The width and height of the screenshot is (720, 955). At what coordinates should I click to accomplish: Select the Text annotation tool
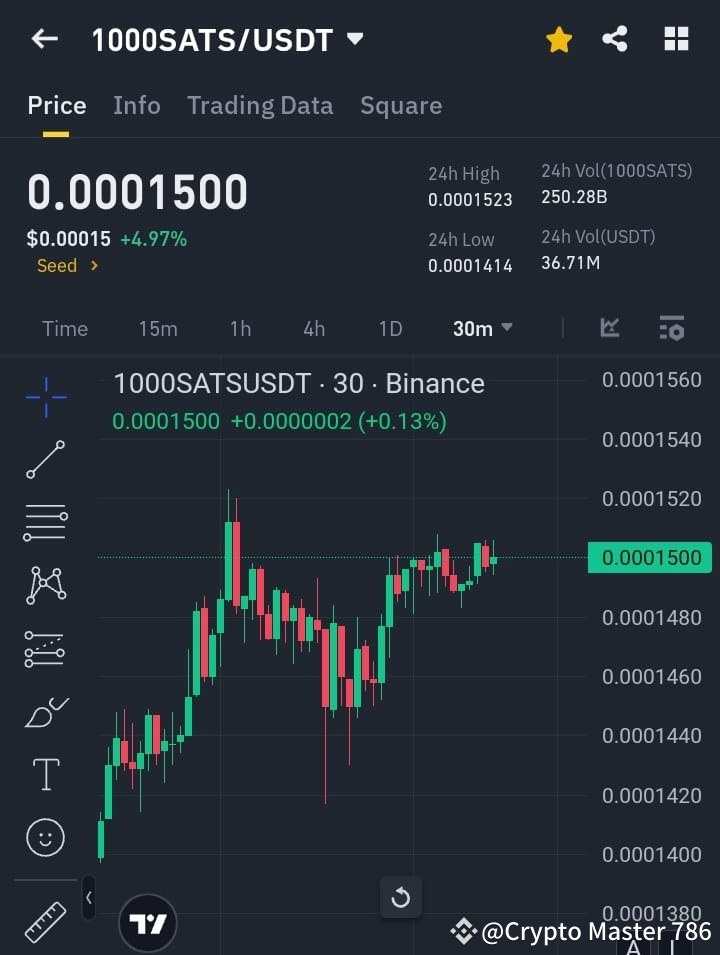pyautogui.click(x=44, y=774)
